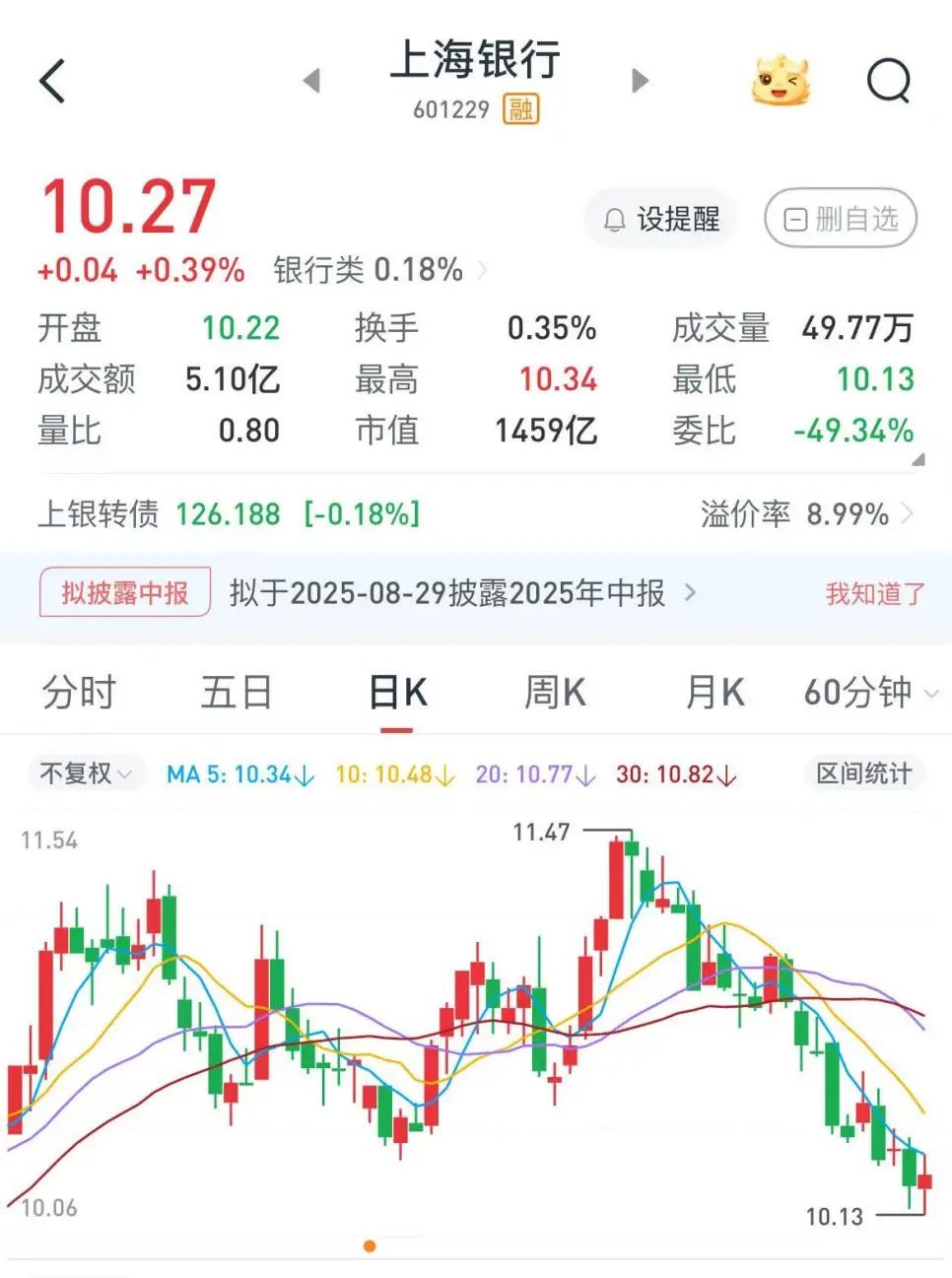This screenshot has height=1278, width=952.
Task: Switch to the 五日 chart tab
Action: tap(237, 693)
